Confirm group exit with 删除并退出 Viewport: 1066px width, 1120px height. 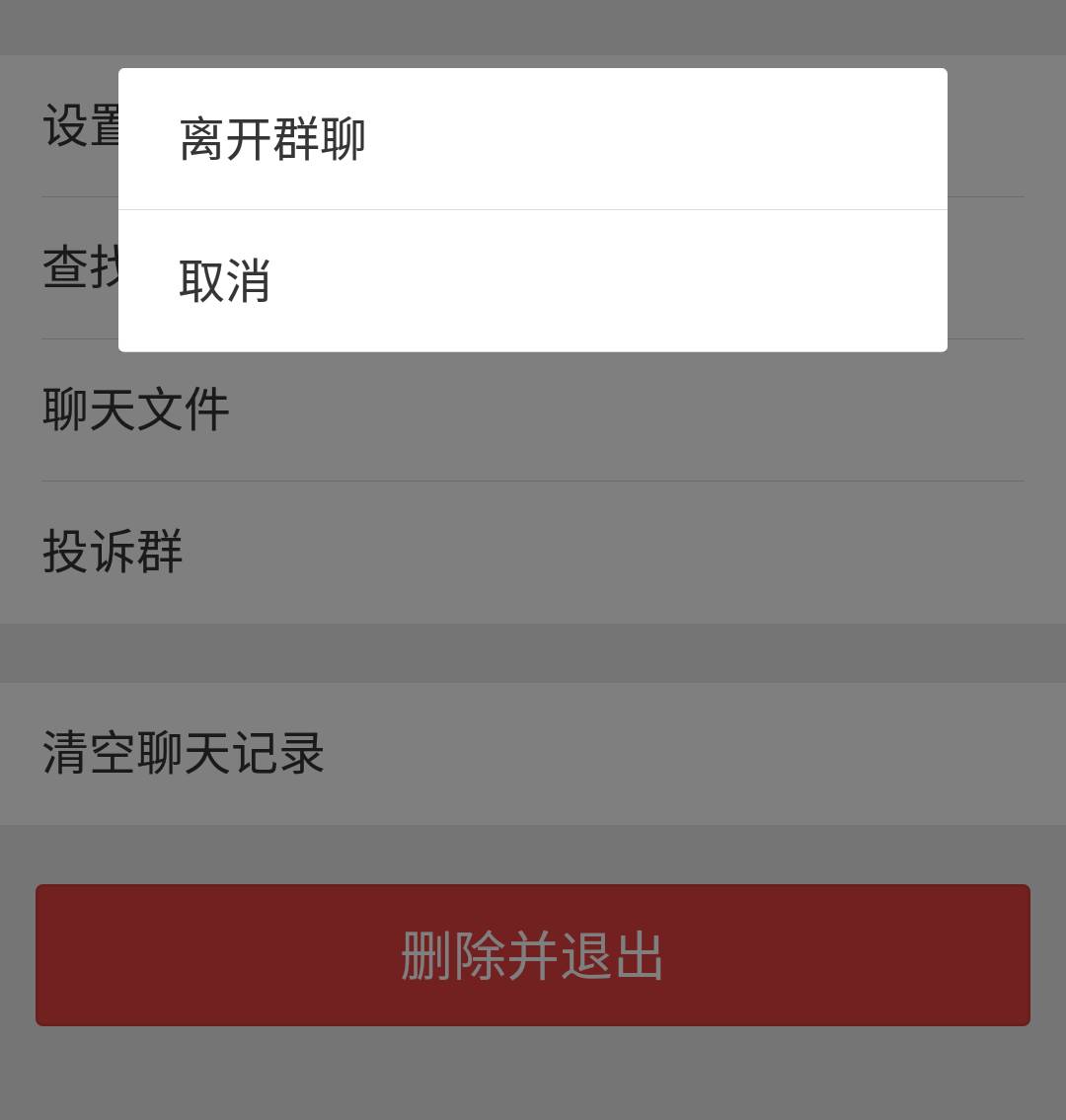tap(533, 954)
